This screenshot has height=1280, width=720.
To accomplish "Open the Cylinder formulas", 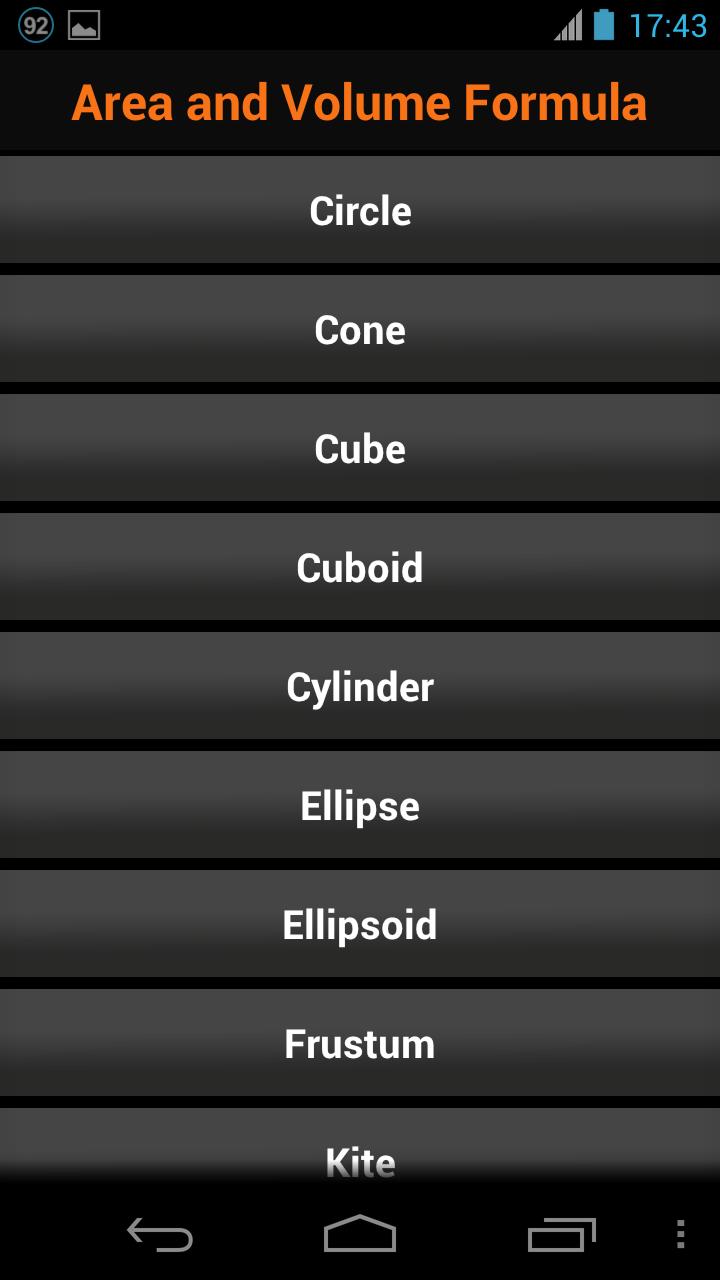I will 360,687.
